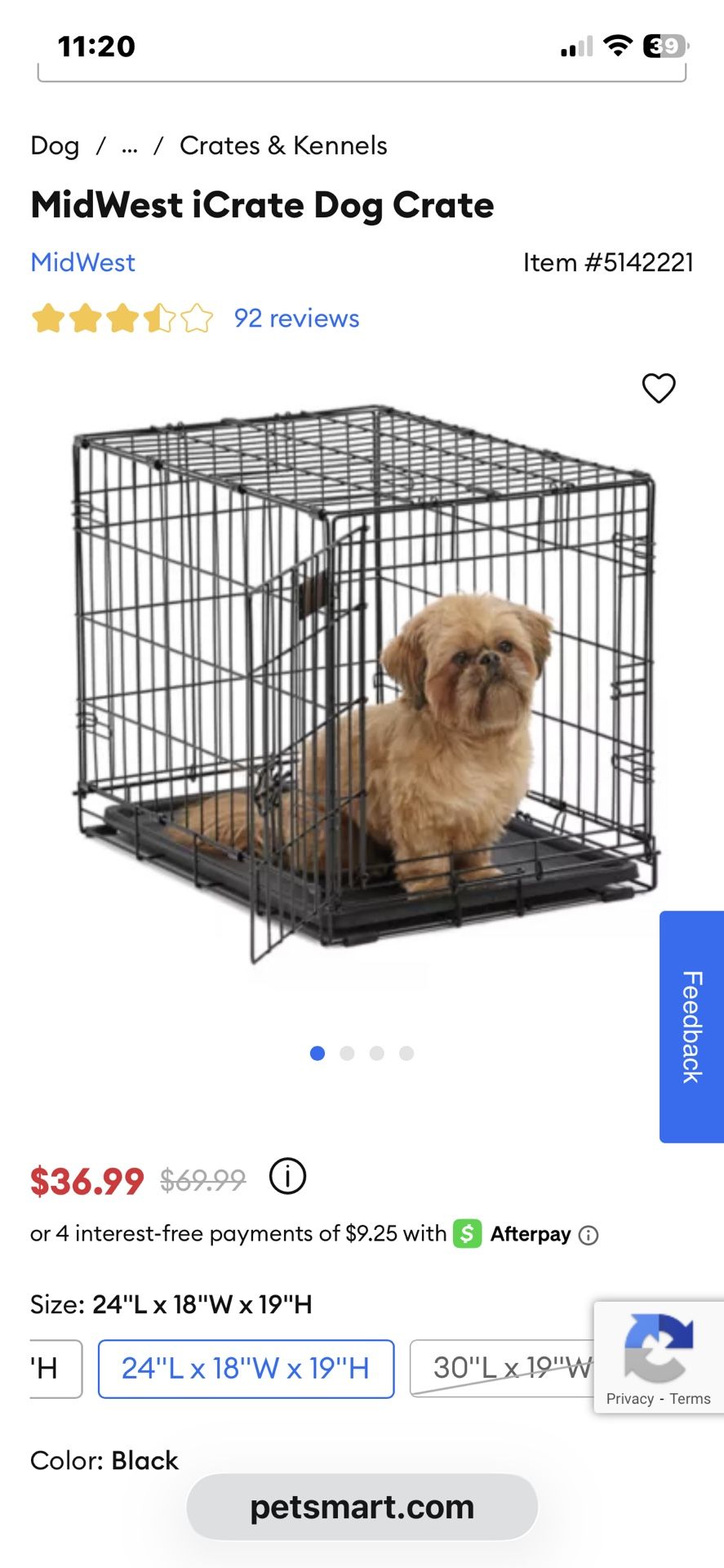Click the Crates & Kennels breadcrumb
This screenshot has height=1568, width=724.
point(282,145)
